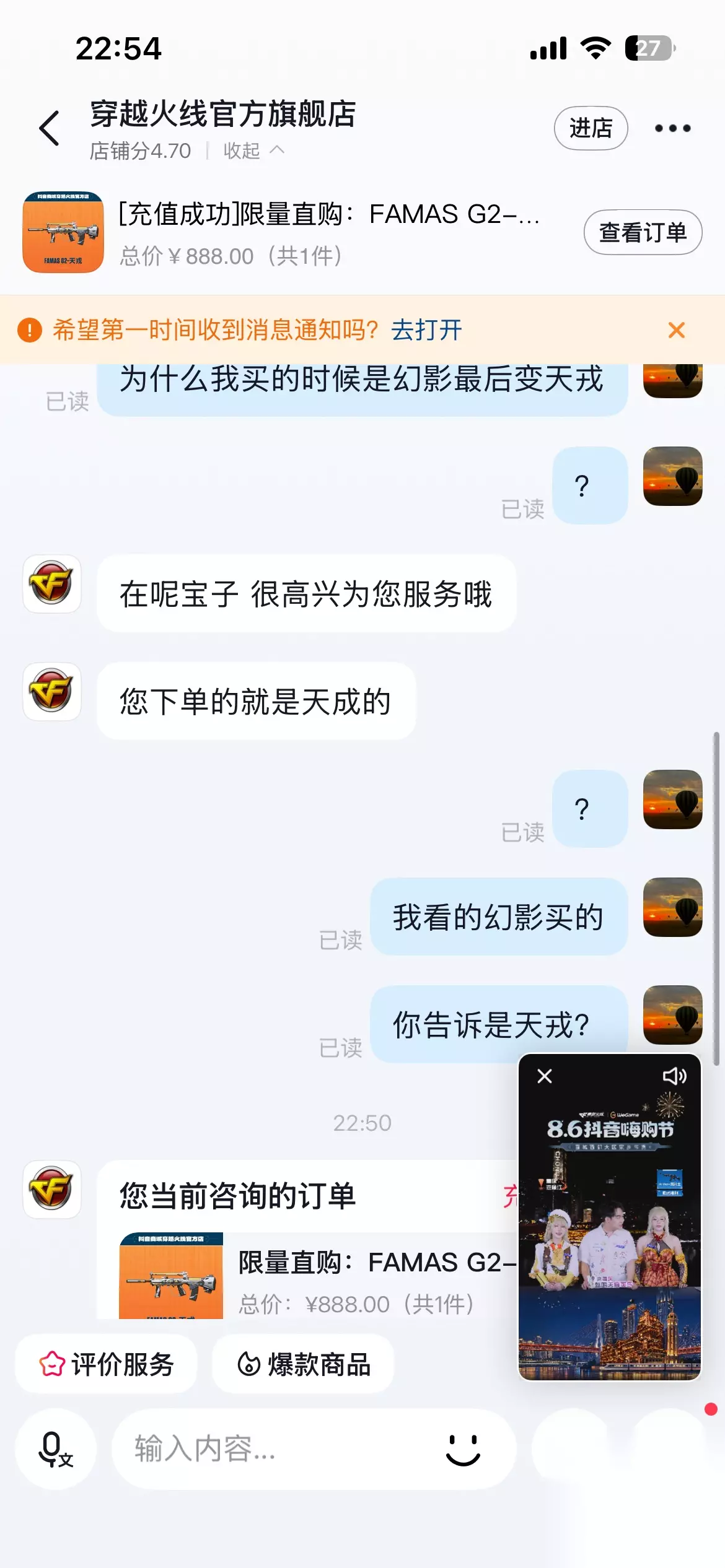Image resolution: width=725 pixels, height=1568 pixels.
Task: Close the floating live video window
Action: click(545, 1076)
